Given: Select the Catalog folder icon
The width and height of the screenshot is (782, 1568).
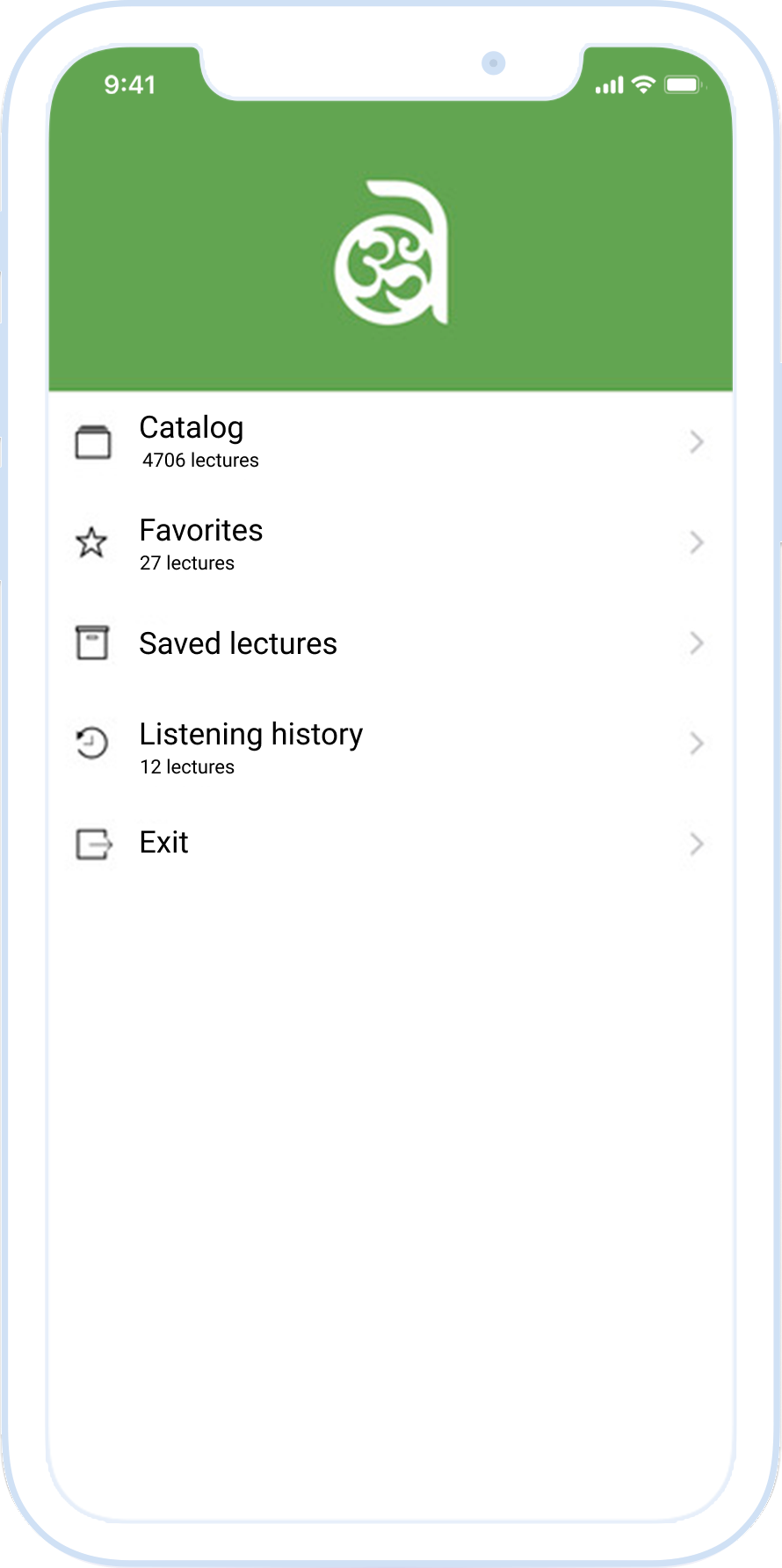Looking at the screenshot, I should (x=94, y=444).
